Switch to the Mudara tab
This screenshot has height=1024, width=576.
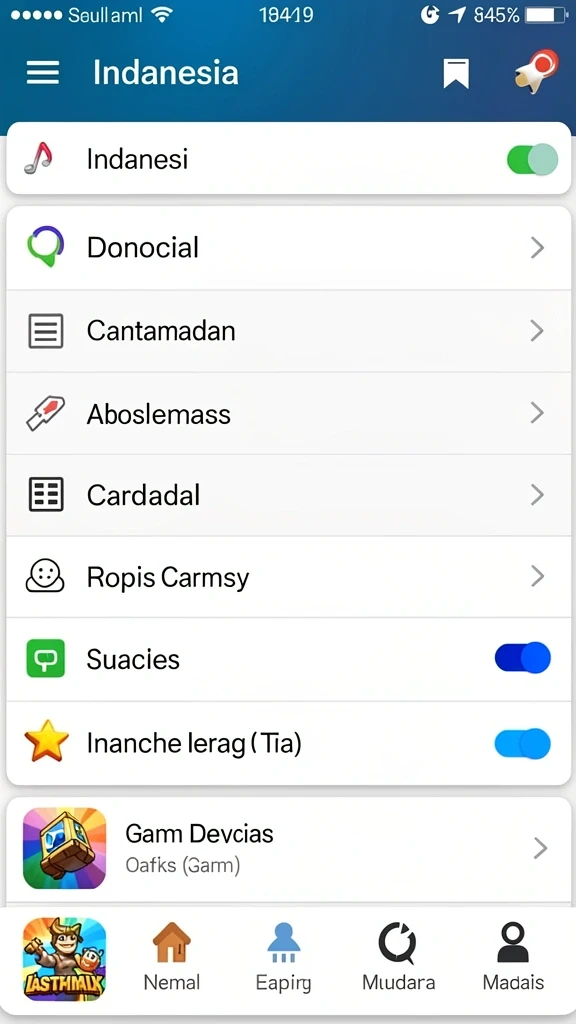(x=398, y=957)
